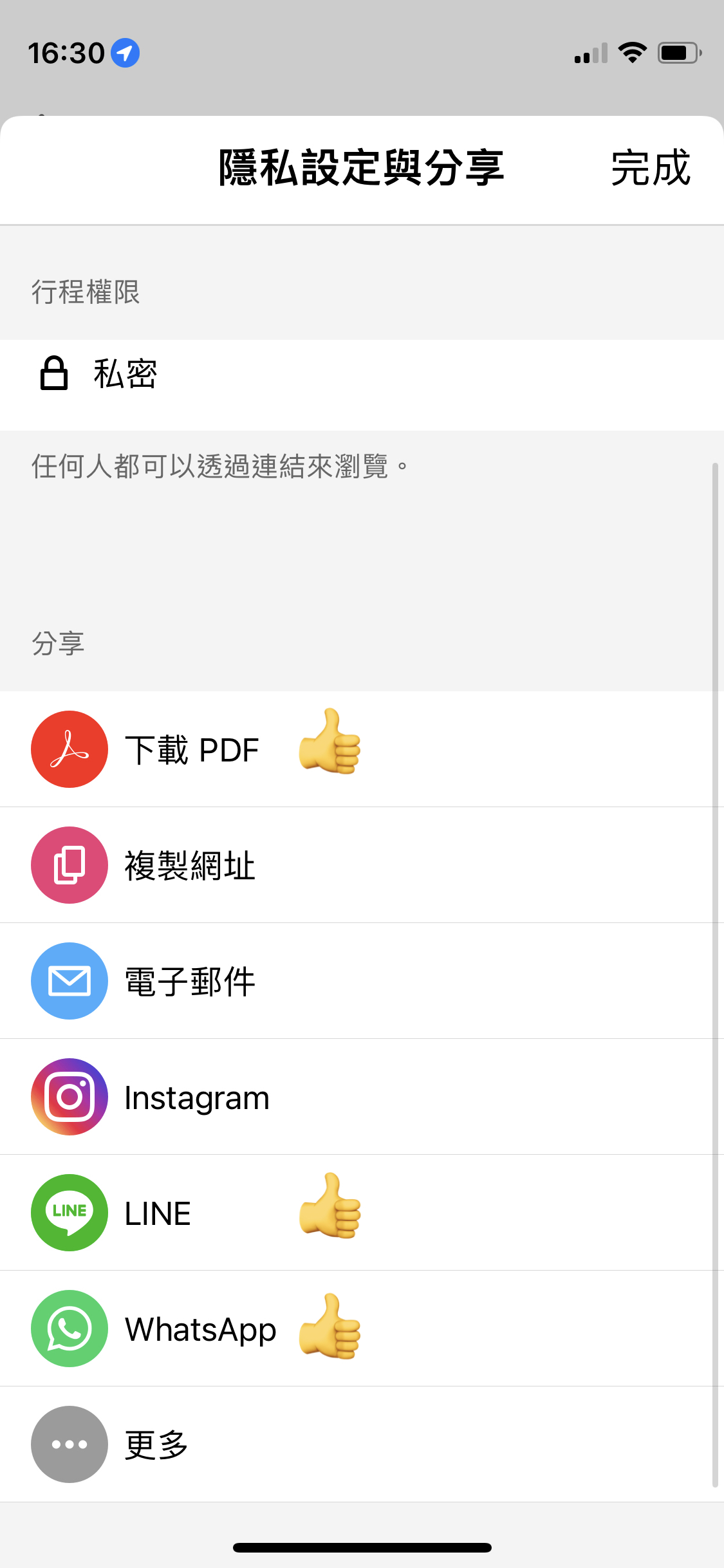Tap the WhatsApp text label

tap(200, 1329)
